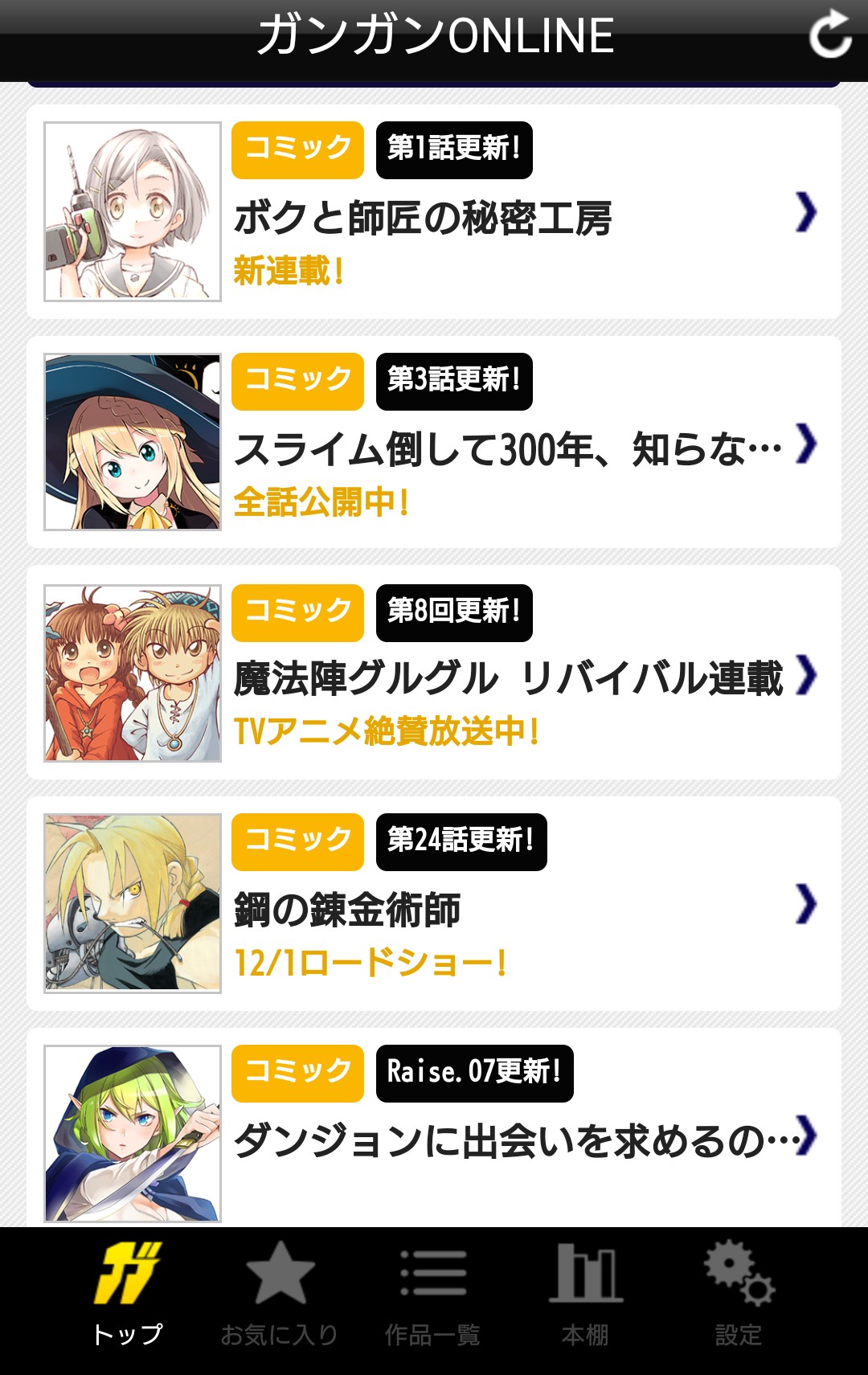
Task: Switch to the トップ tab
Action: pos(127,1294)
